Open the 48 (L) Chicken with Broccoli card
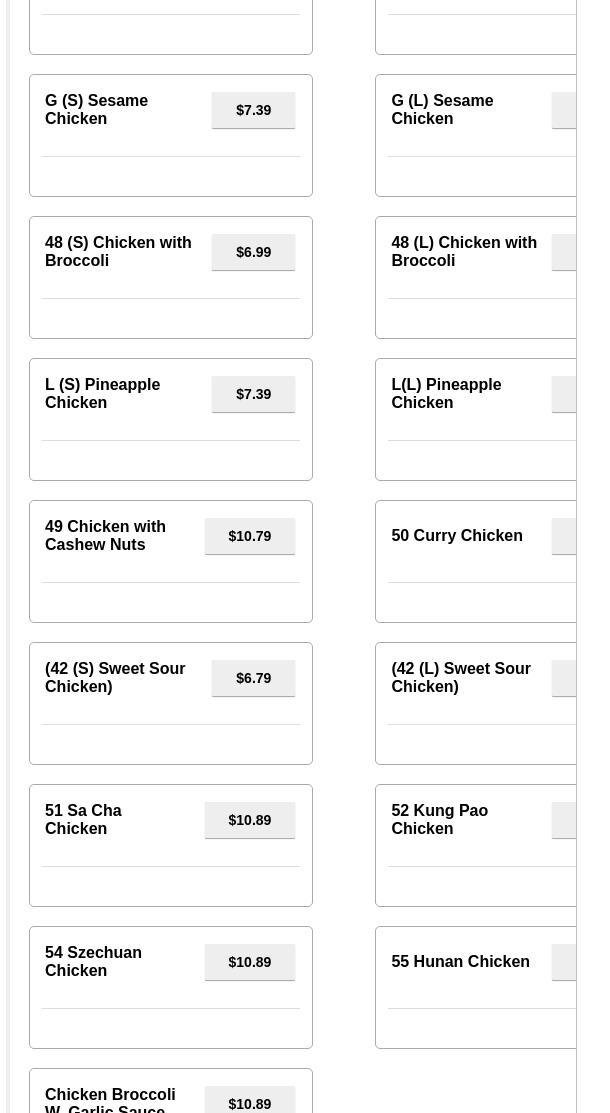 point(476,278)
